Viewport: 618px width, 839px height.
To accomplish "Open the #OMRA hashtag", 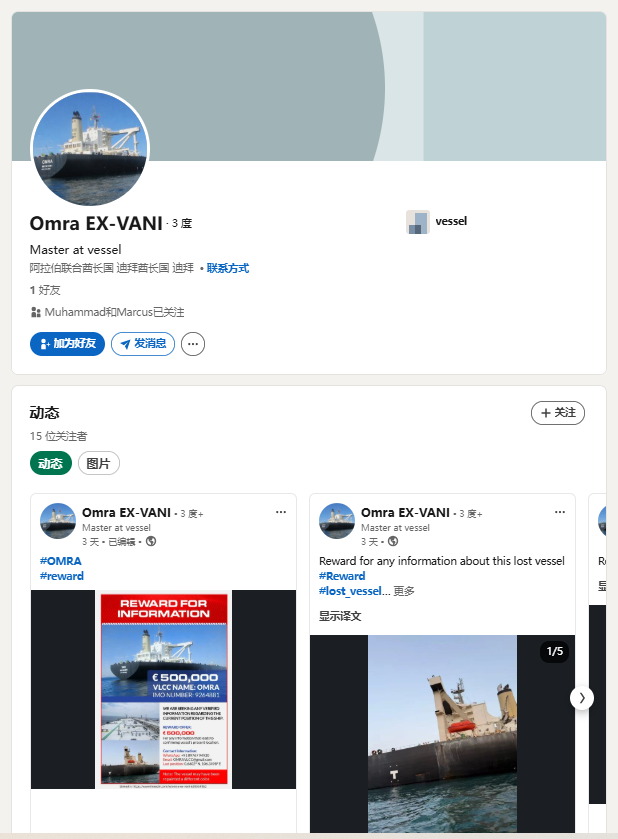I will (61, 561).
